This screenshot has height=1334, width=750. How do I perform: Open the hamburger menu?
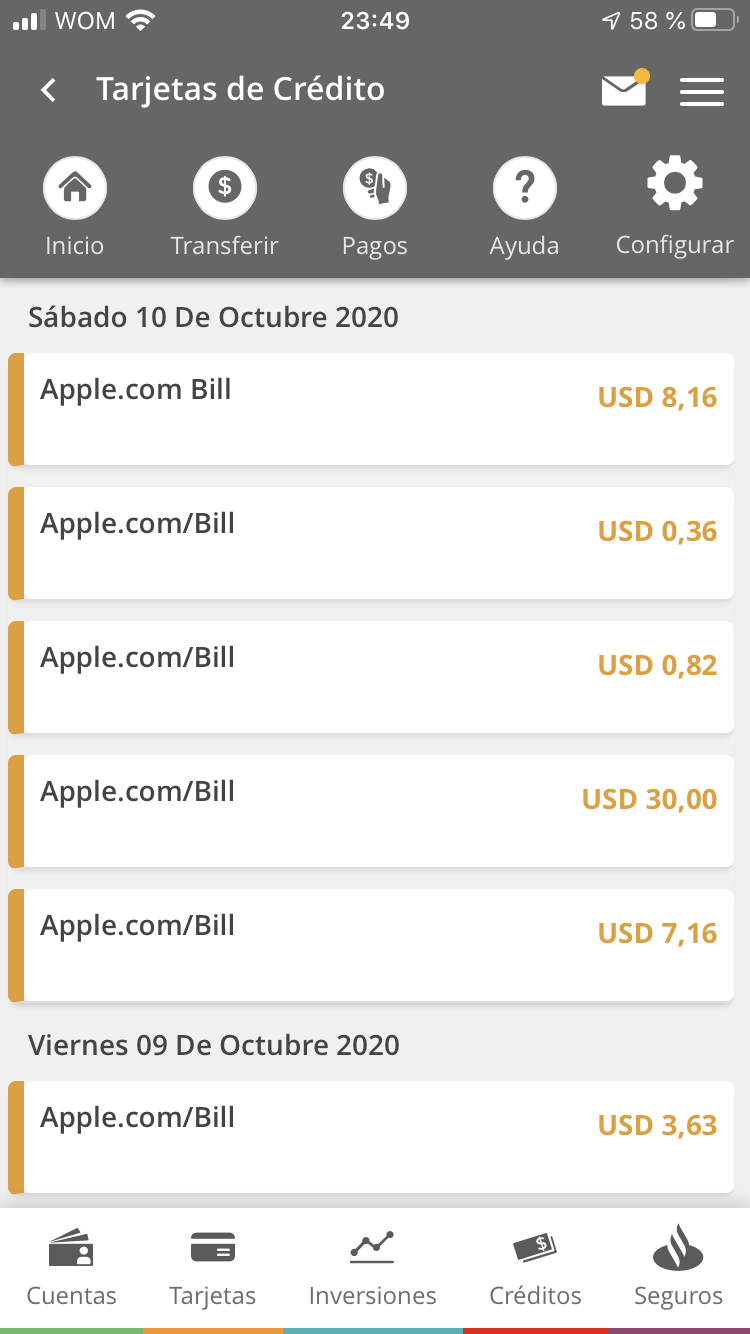[x=702, y=91]
